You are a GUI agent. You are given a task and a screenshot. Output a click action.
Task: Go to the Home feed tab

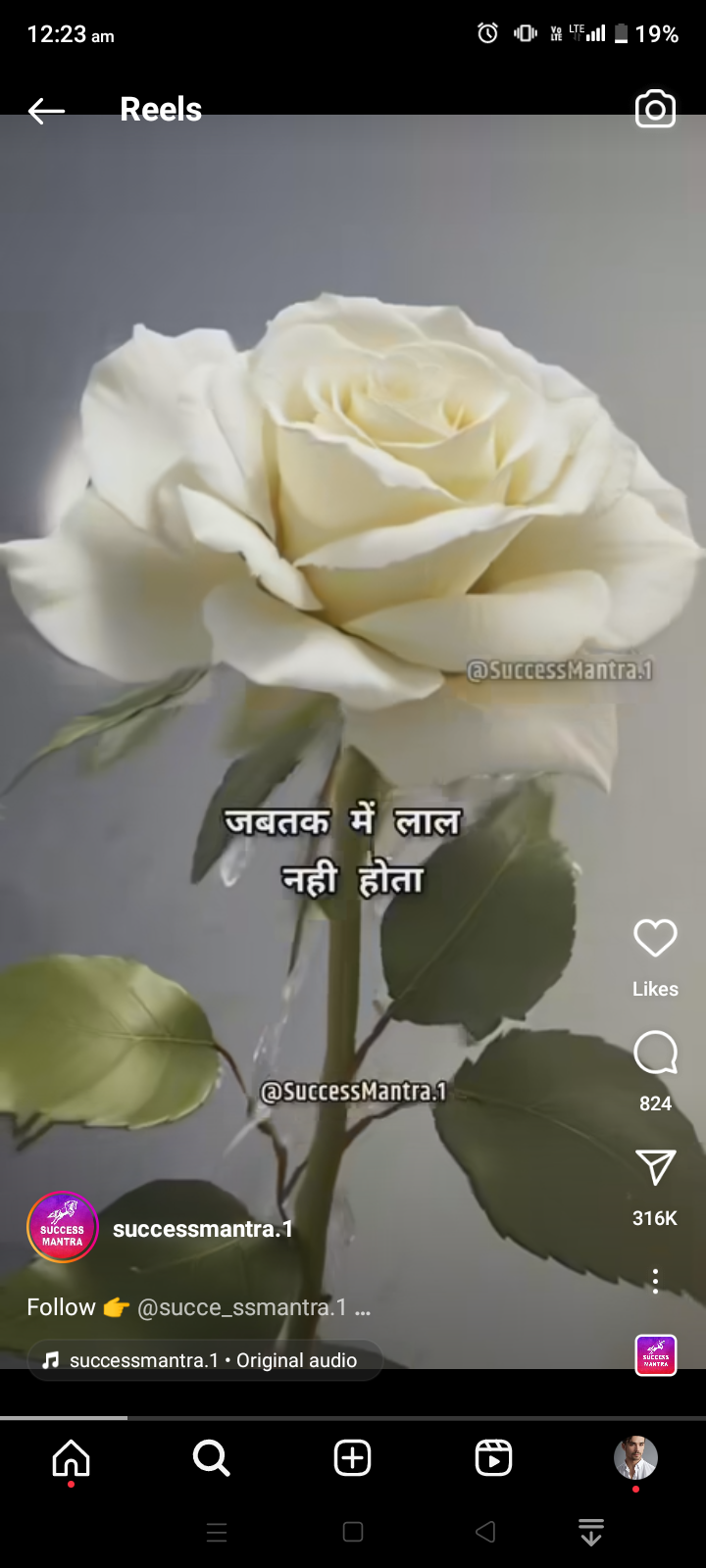click(x=71, y=1458)
